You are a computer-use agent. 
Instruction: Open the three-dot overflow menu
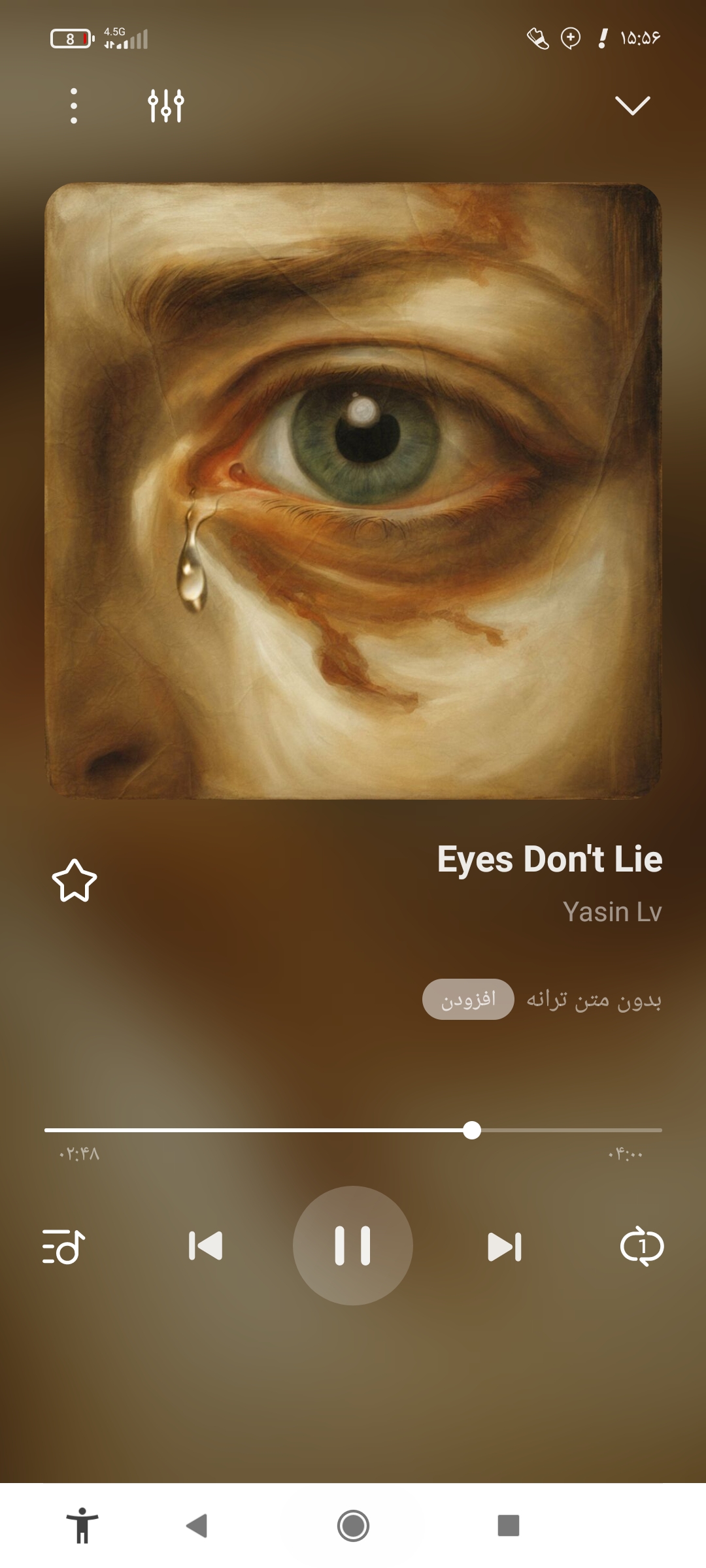(74, 106)
